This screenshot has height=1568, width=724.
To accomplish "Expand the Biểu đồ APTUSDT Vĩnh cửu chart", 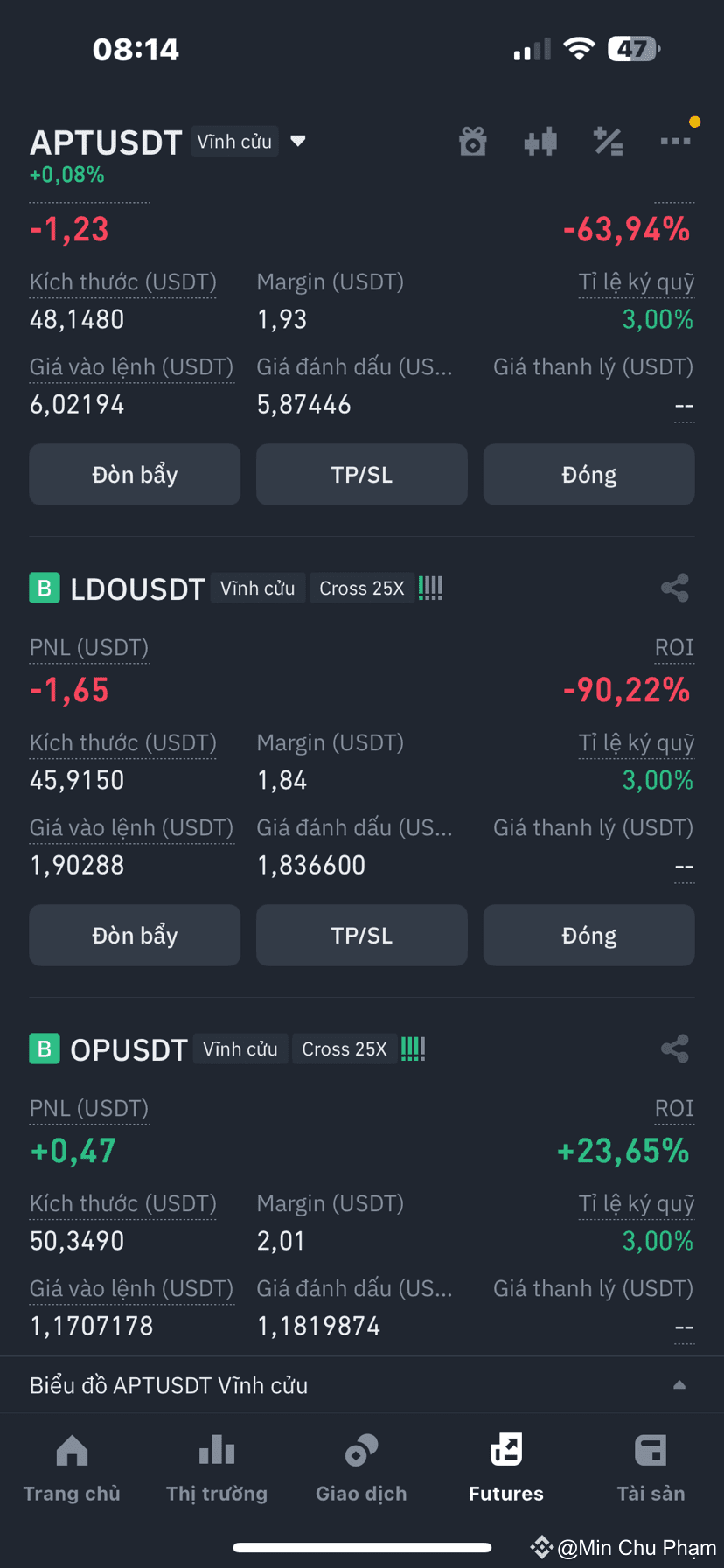I will click(x=679, y=1385).
